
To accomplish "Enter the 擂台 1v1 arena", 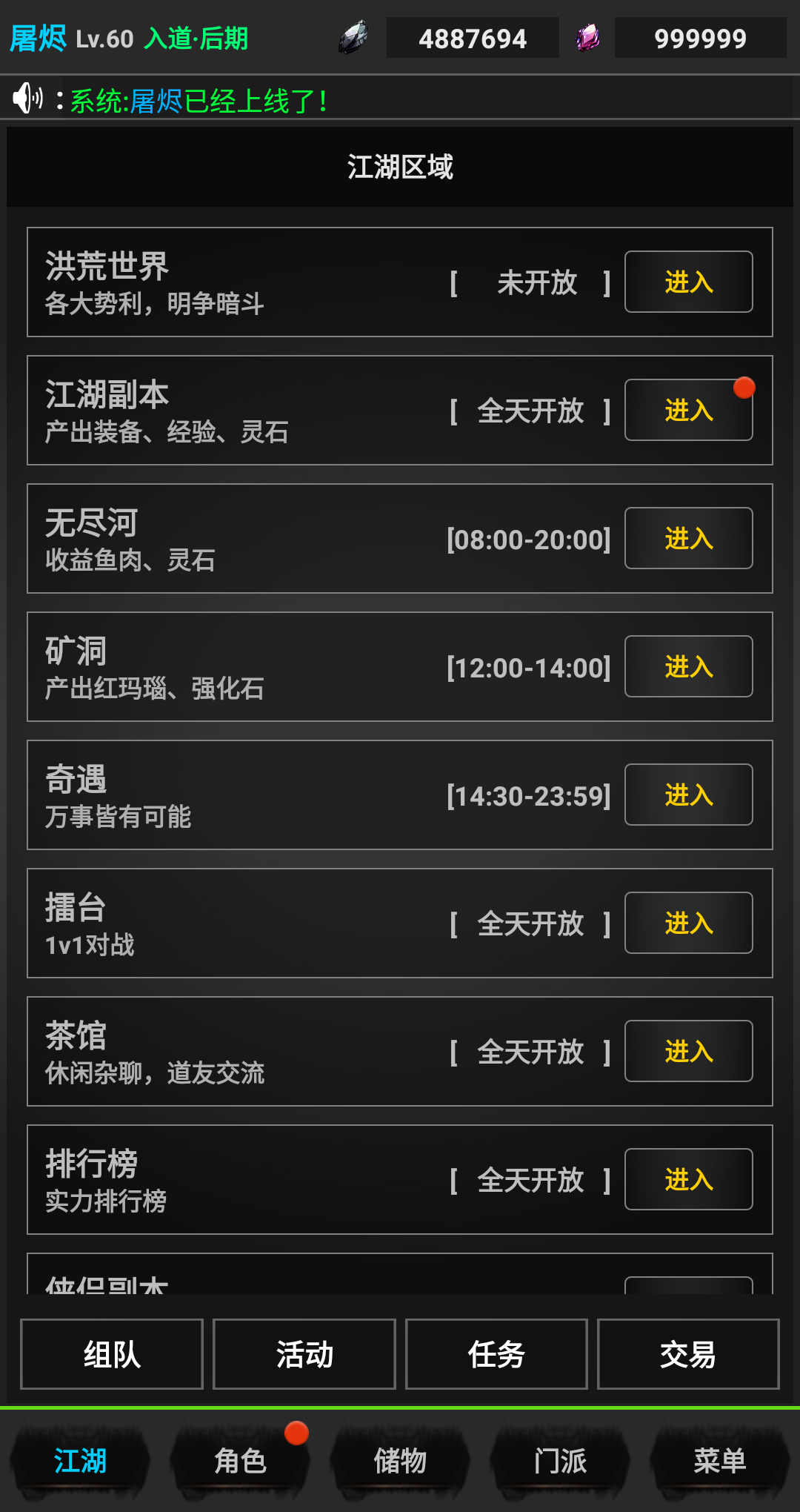I will (x=688, y=923).
